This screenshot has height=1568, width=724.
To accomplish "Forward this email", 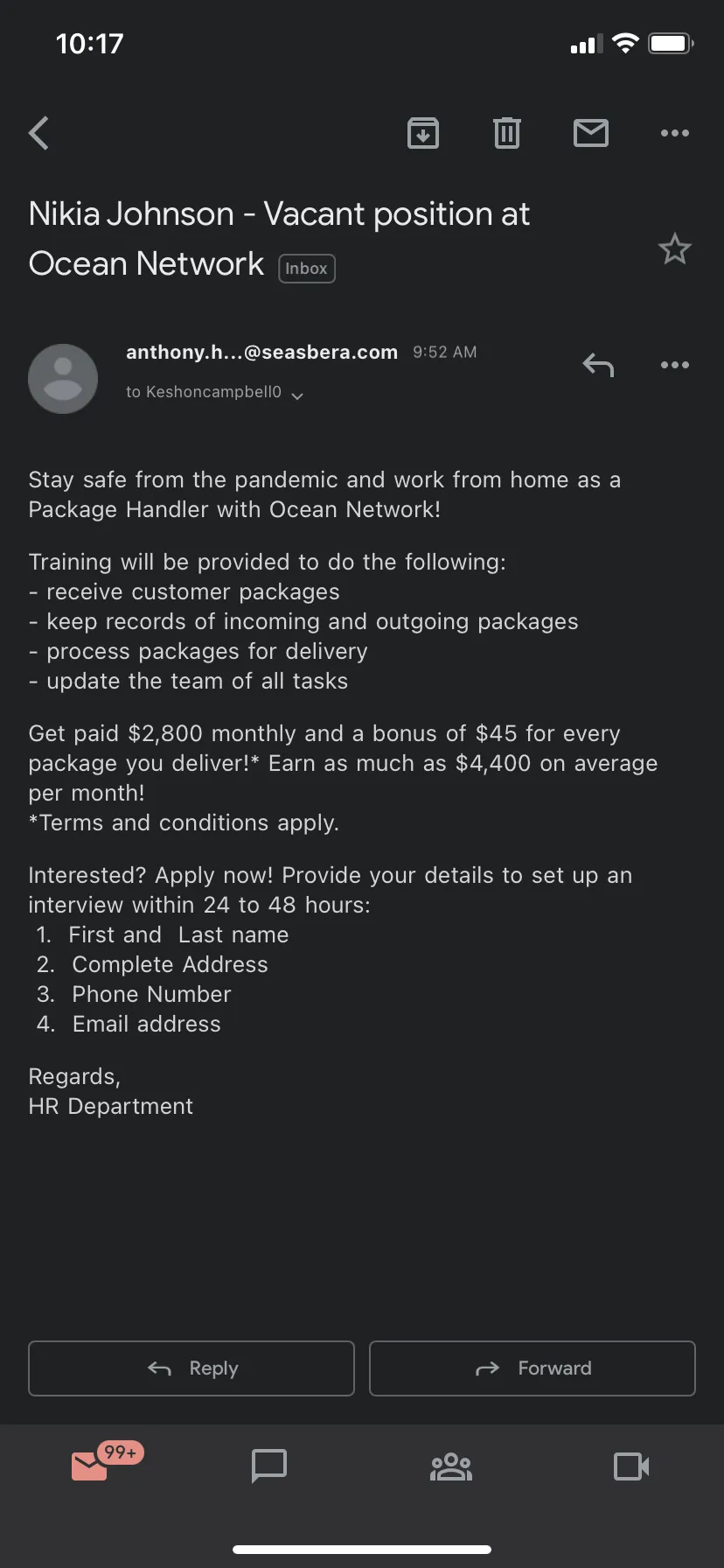I will [533, 1368].
